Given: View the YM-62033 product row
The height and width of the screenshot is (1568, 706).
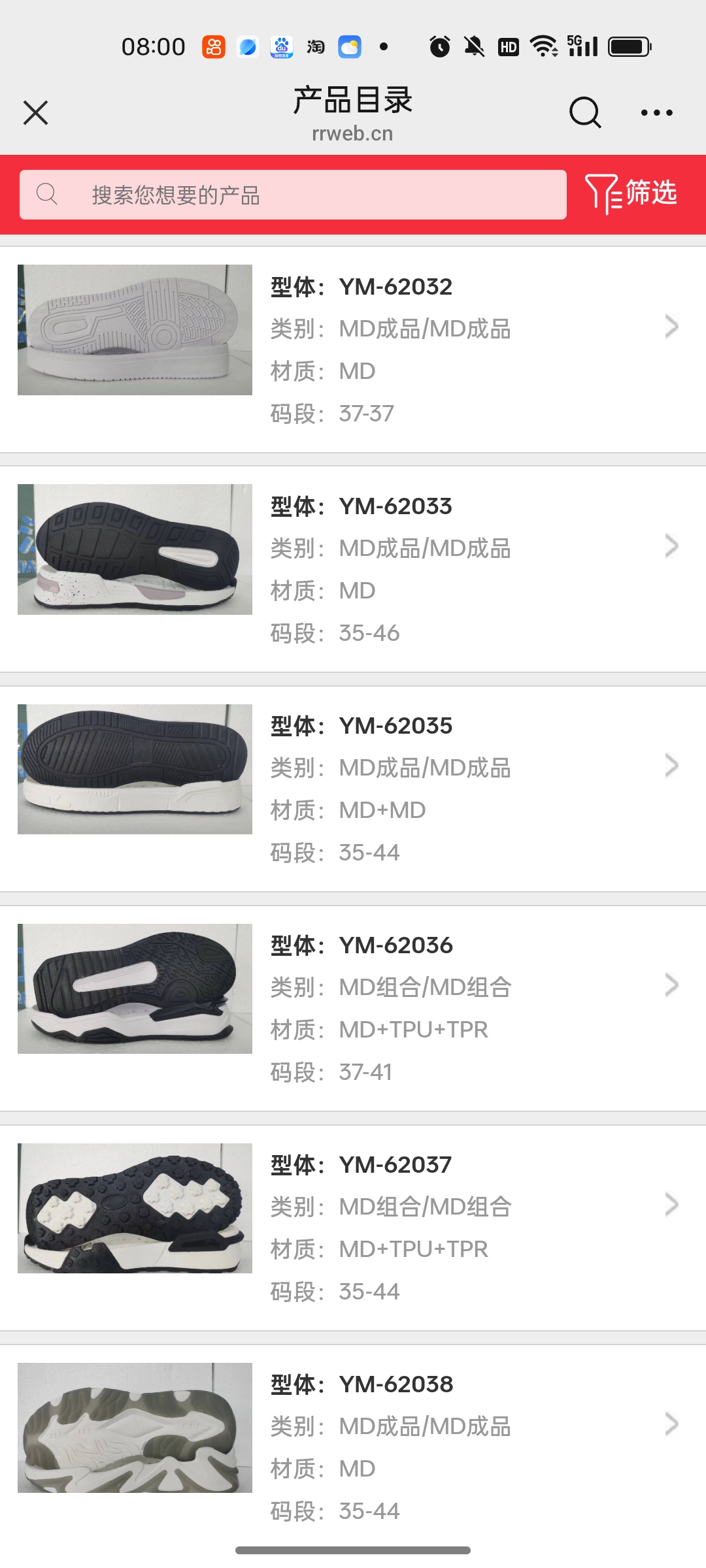Looking at the screenshot, I should [x=353, y=569].
